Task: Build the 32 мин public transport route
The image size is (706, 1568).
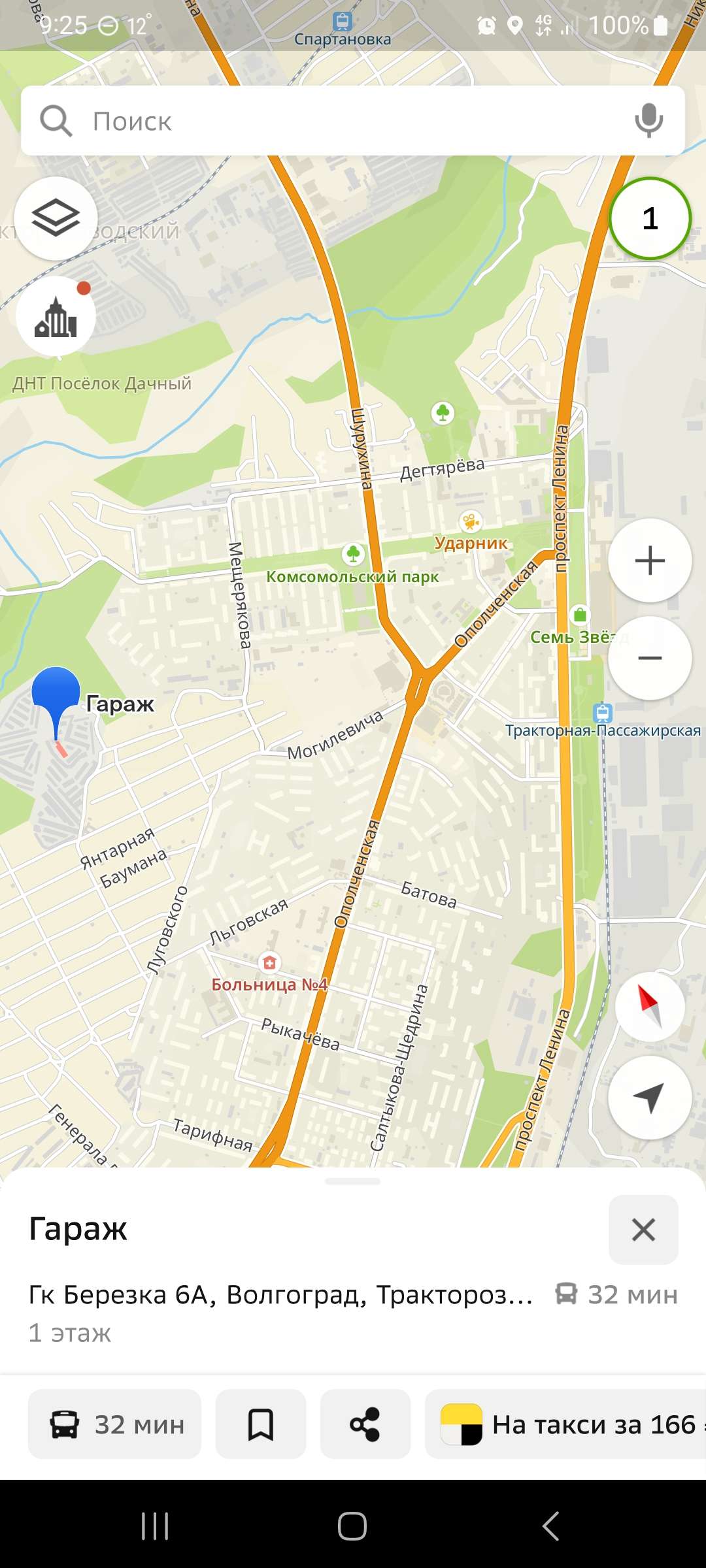Action: click(x=115, y=1424)
